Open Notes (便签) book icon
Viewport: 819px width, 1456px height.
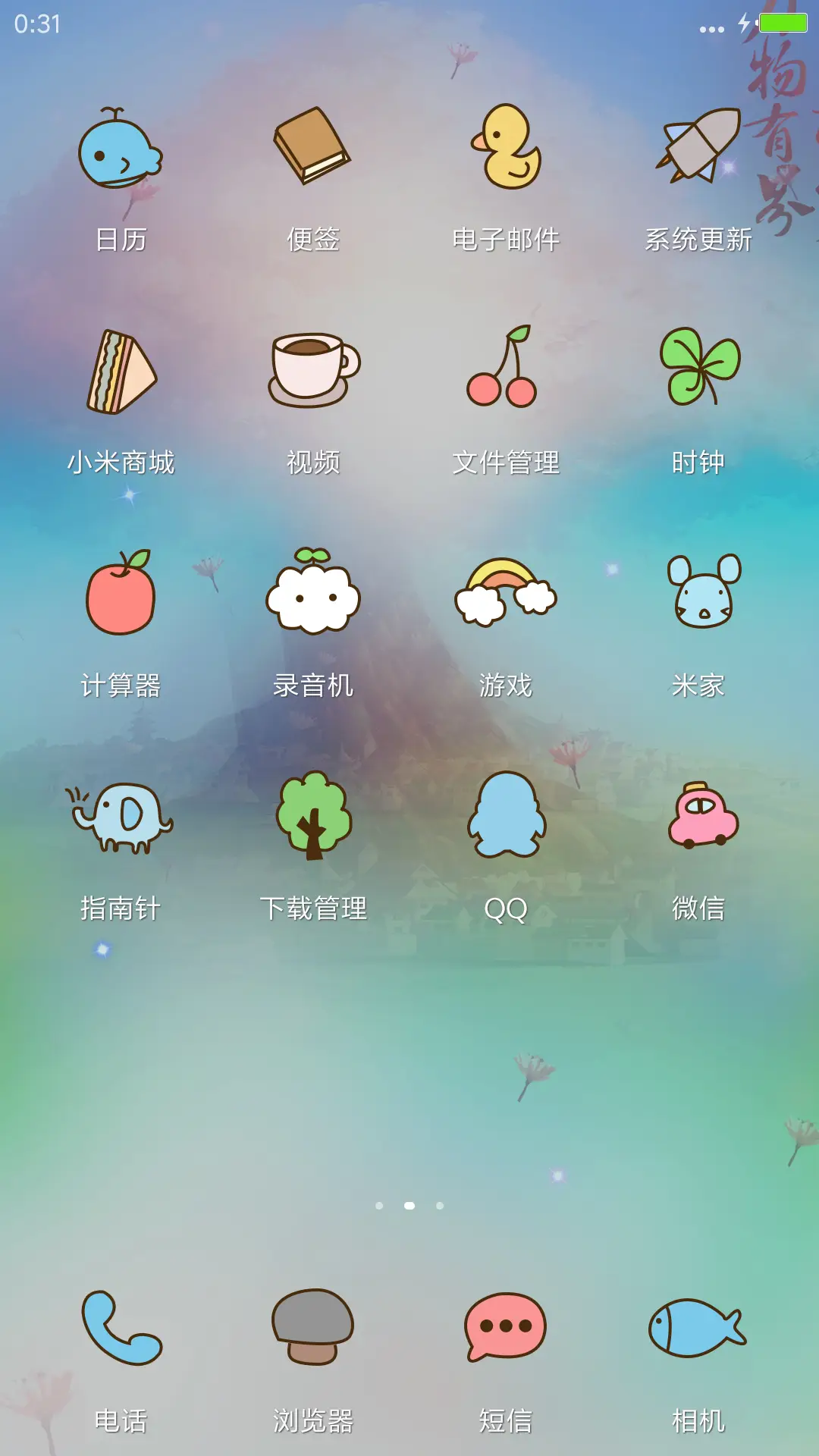coord(311,148)
